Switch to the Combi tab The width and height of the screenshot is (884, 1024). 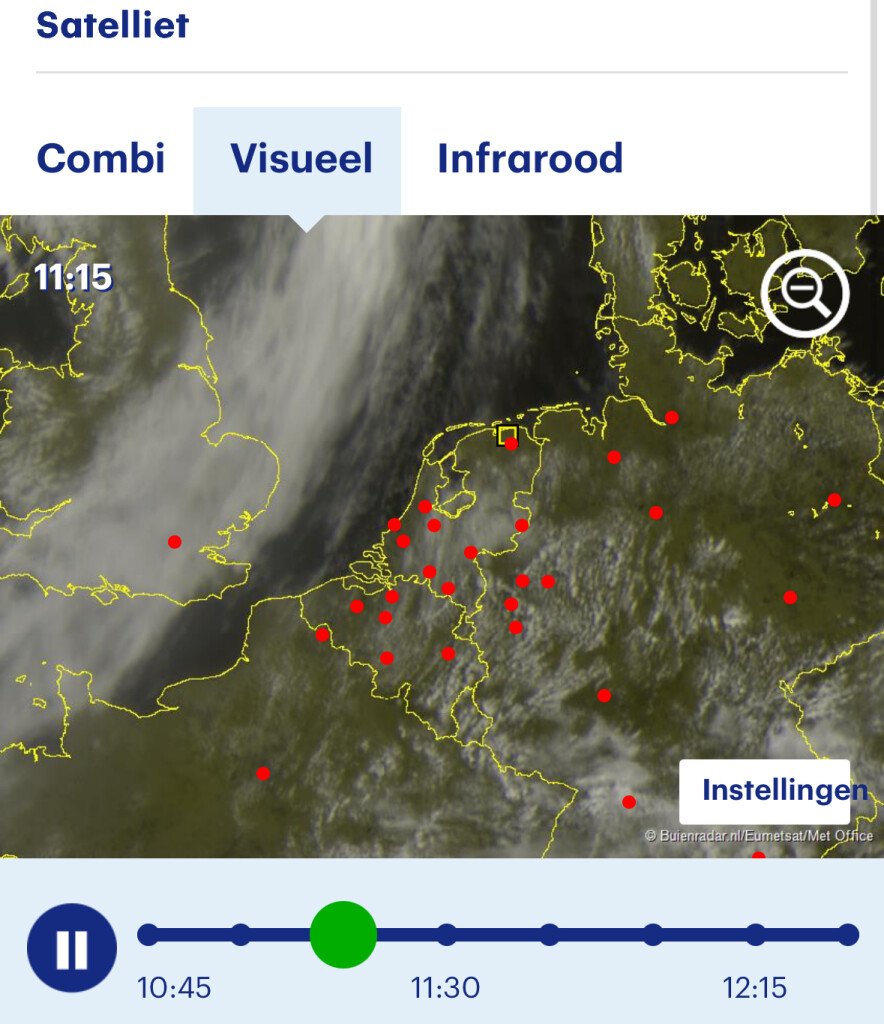[x=100, y=159]
